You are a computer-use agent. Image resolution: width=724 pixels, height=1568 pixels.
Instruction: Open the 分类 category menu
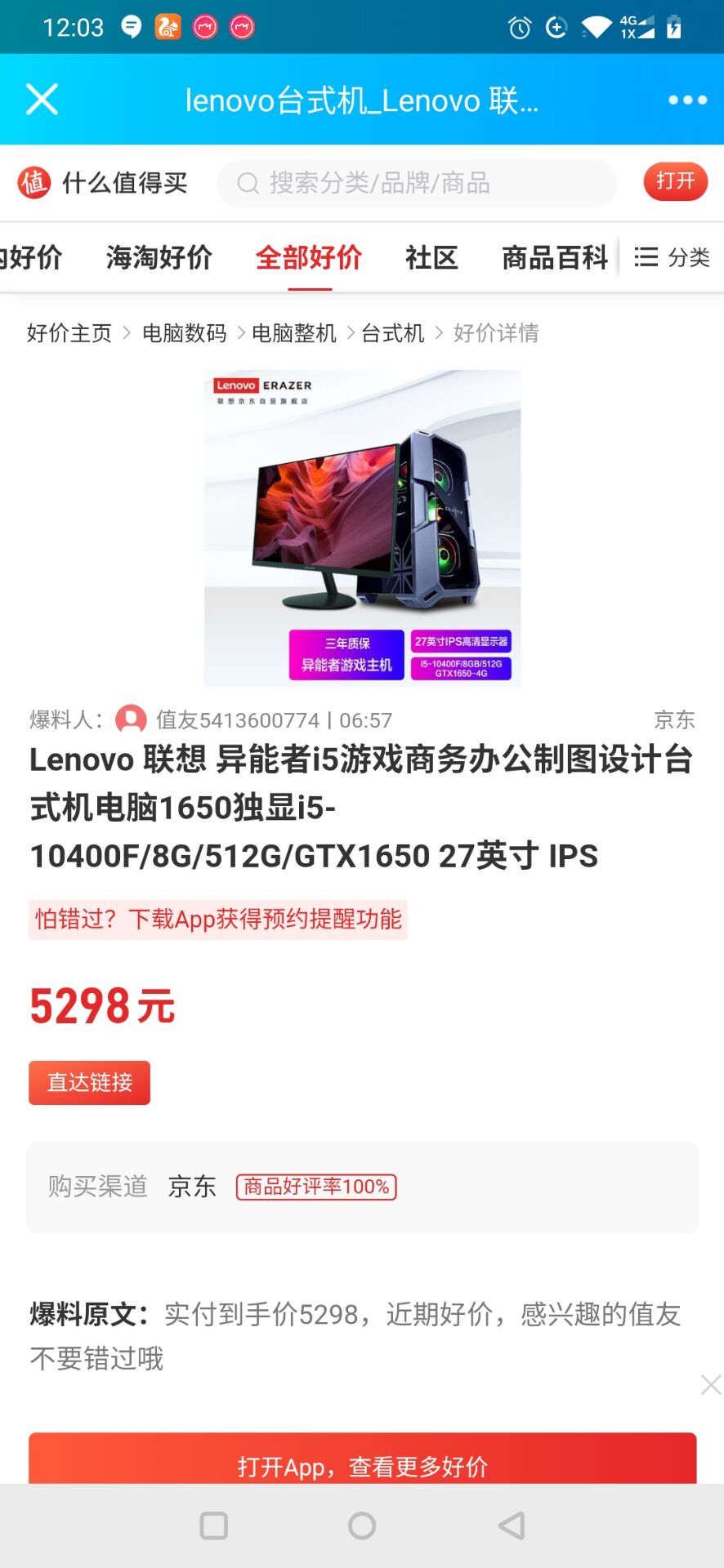[x=673, y=257]
